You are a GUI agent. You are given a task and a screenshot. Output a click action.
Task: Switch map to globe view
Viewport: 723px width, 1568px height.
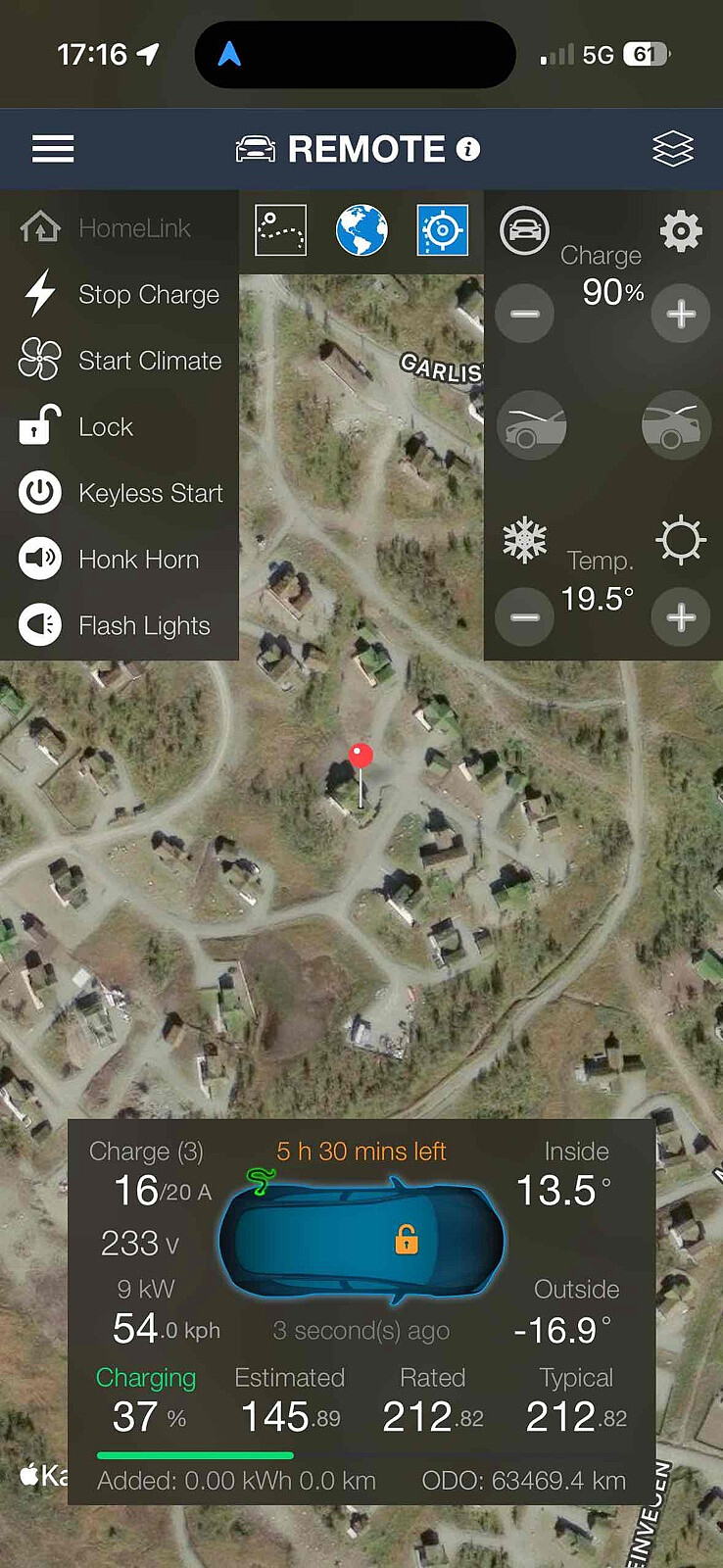coord(361,230)
